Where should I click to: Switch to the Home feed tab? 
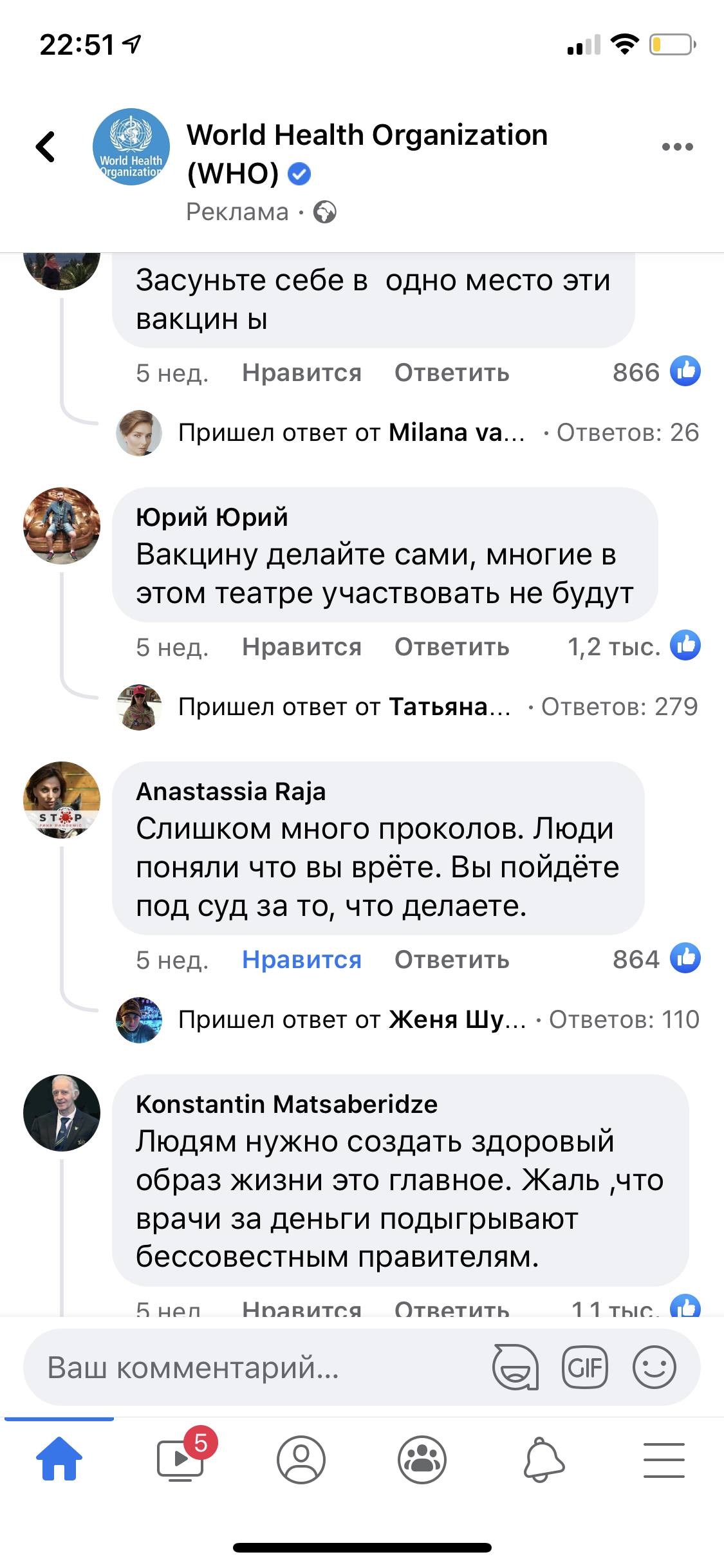[x=59, y=1459]
